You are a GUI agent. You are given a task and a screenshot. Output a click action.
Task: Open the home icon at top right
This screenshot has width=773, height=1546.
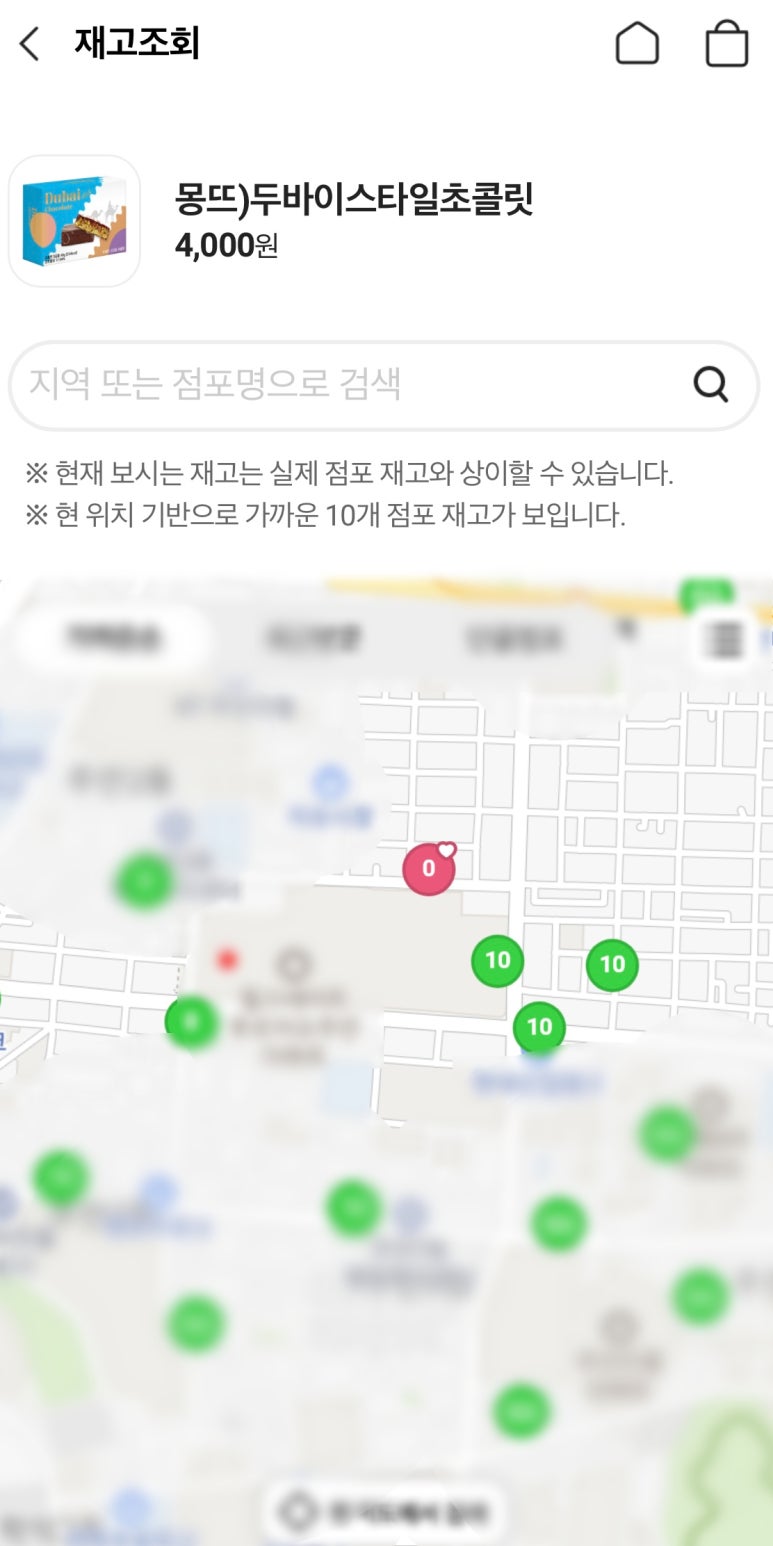[637, 44]
